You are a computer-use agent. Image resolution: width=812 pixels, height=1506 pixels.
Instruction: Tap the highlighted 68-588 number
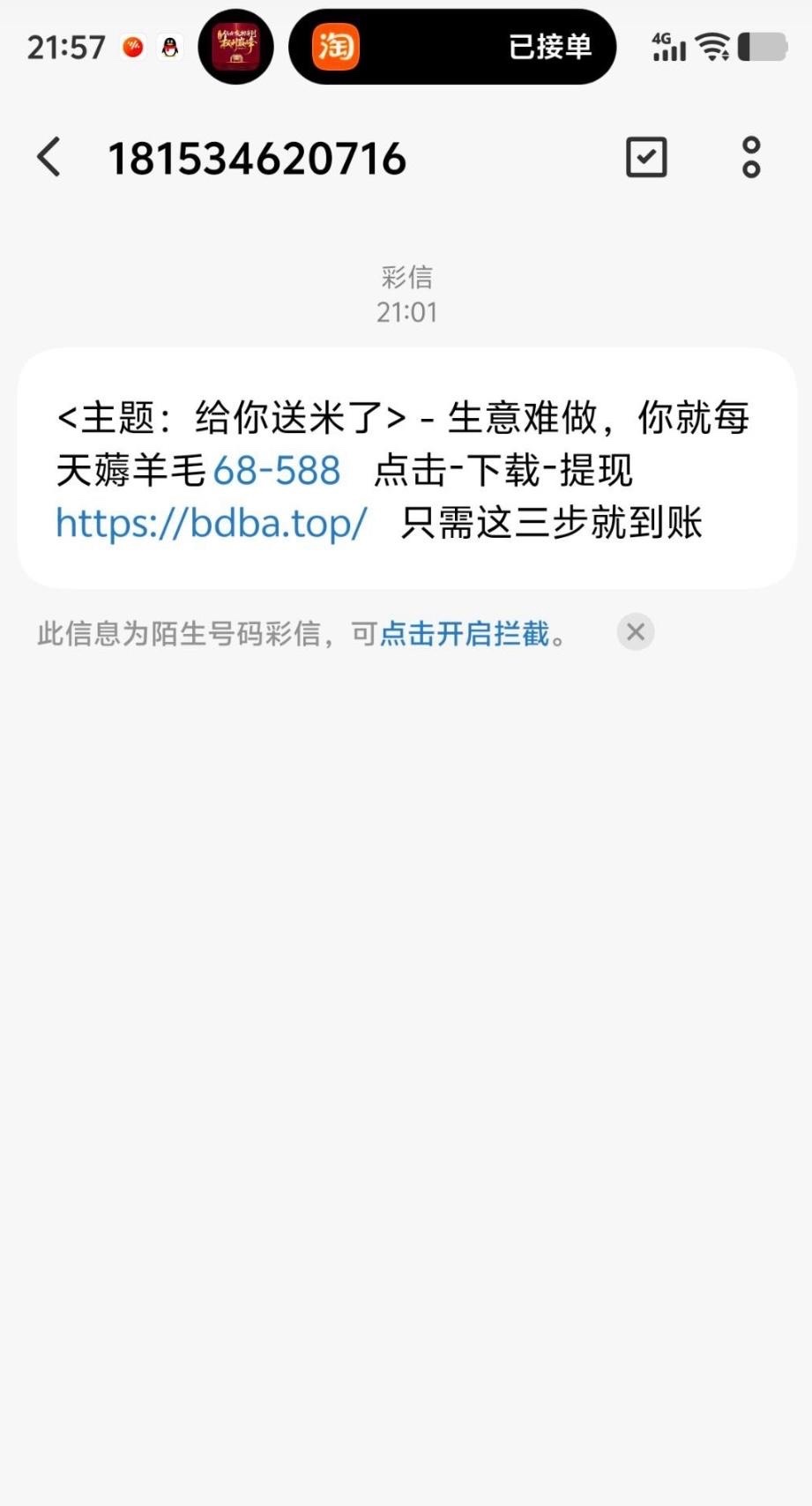277,470
